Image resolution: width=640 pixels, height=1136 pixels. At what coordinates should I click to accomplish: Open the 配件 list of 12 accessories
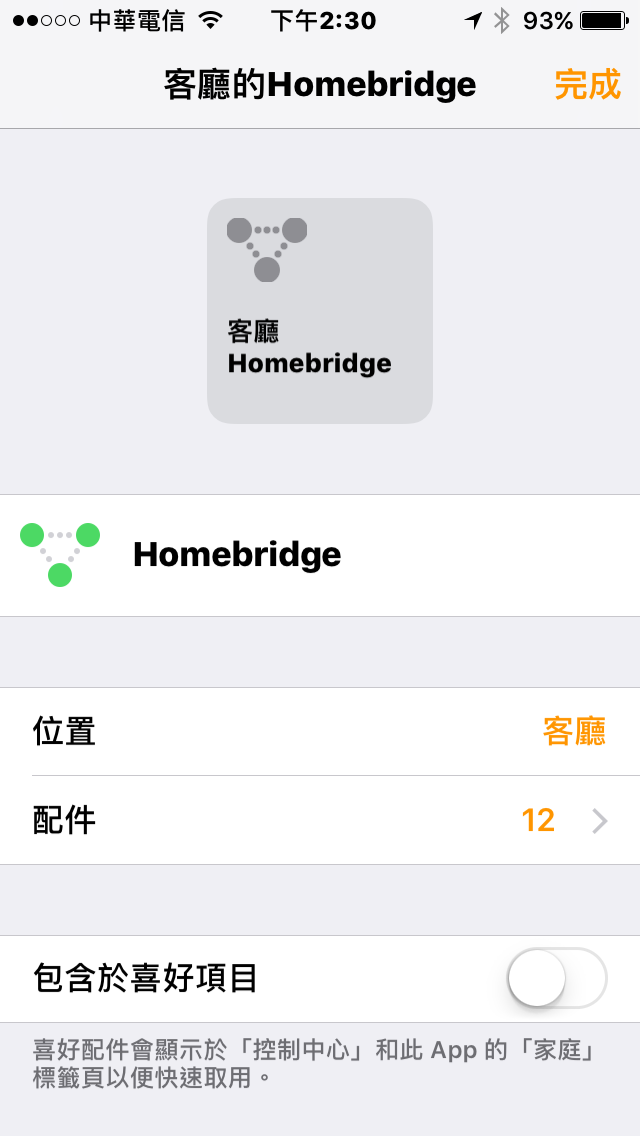(320, 820)
